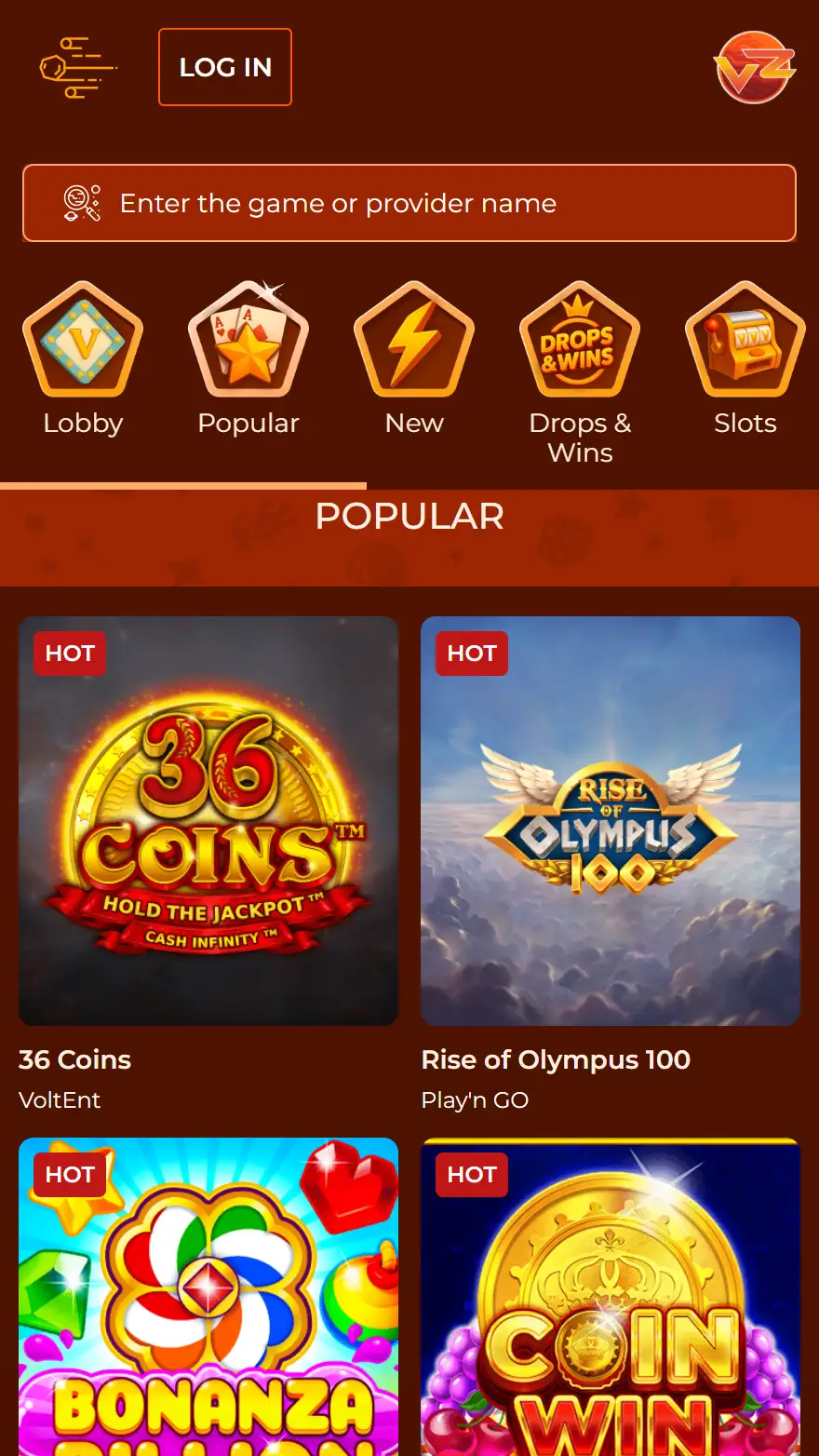Open the side menu icon
819x1456 pixels.
click(x=78, y=68)
